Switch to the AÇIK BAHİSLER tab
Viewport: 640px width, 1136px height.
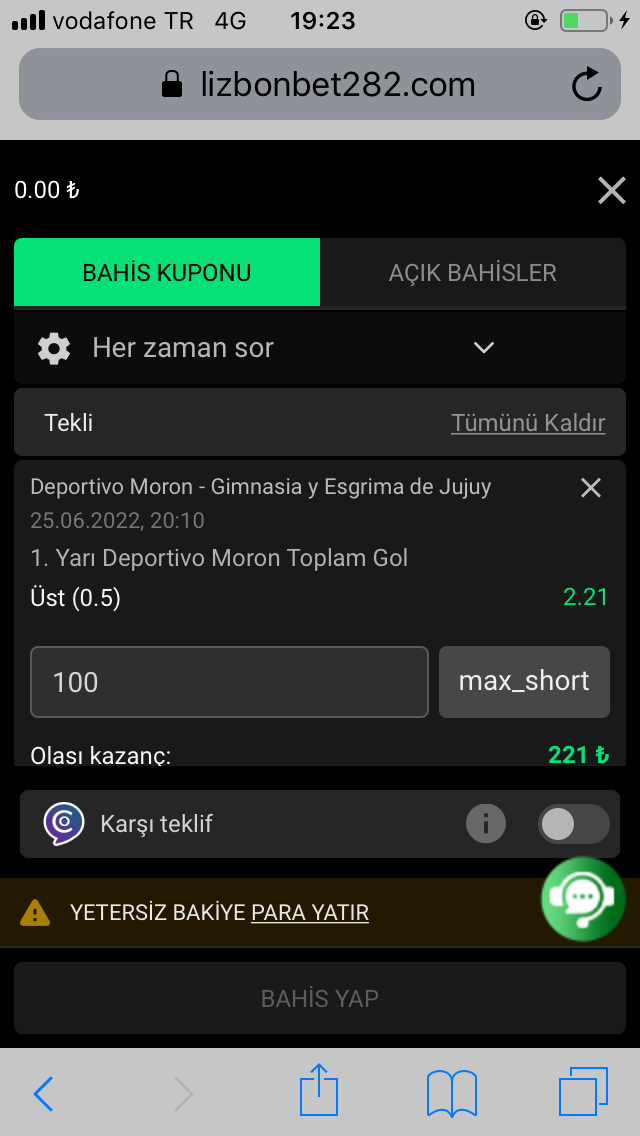pyautogui.click(x=472, y=272)
